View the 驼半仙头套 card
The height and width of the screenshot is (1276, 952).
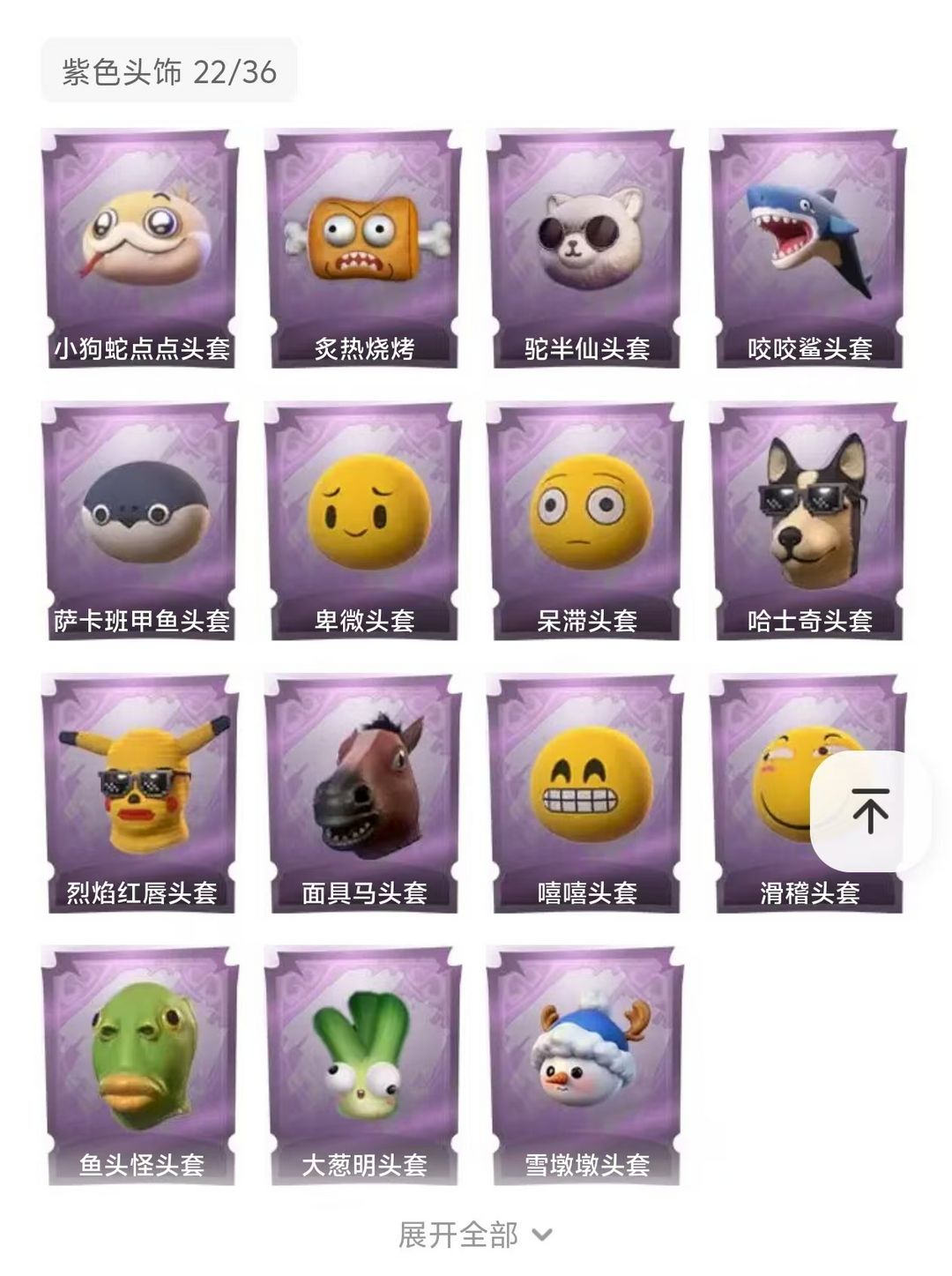[x=586, y=249]
